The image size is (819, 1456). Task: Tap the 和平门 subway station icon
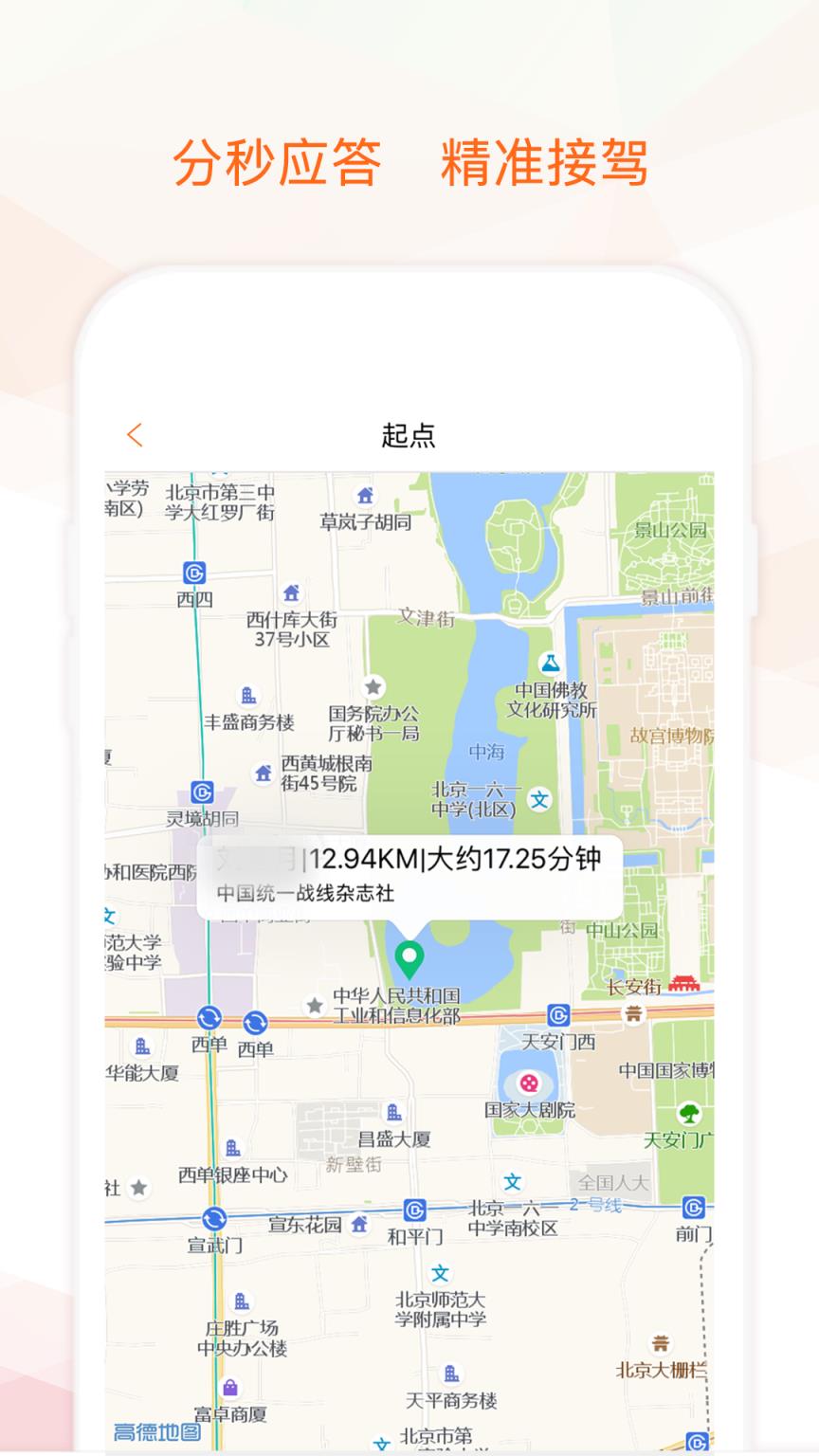413,1210
